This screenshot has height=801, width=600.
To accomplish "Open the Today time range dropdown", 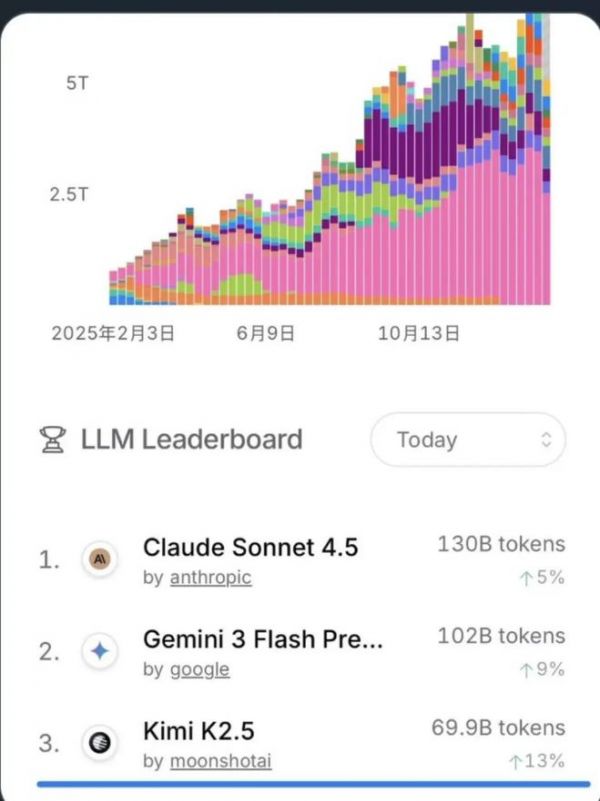I will pyautogui.click(x=467, y=440).
